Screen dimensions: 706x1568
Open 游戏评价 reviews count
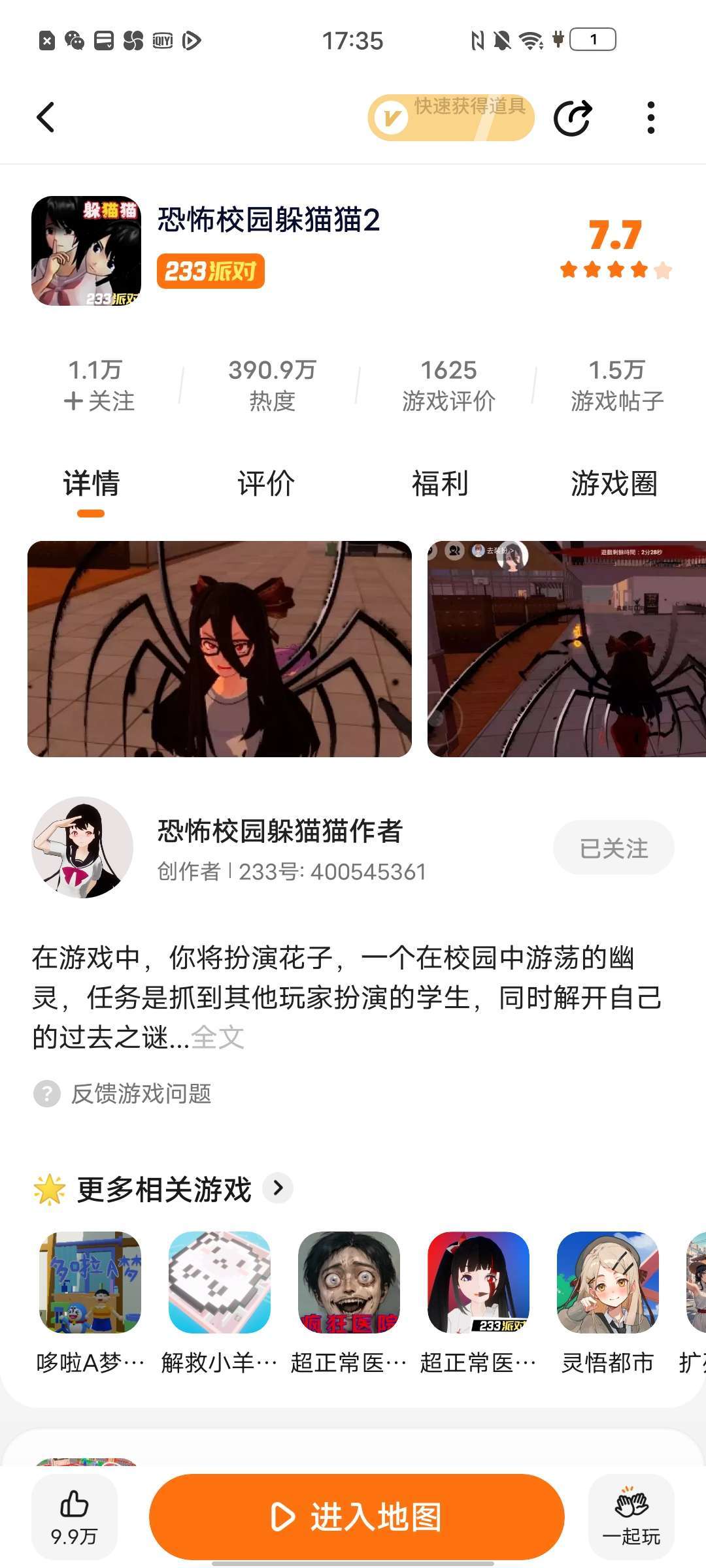point(448,385)
